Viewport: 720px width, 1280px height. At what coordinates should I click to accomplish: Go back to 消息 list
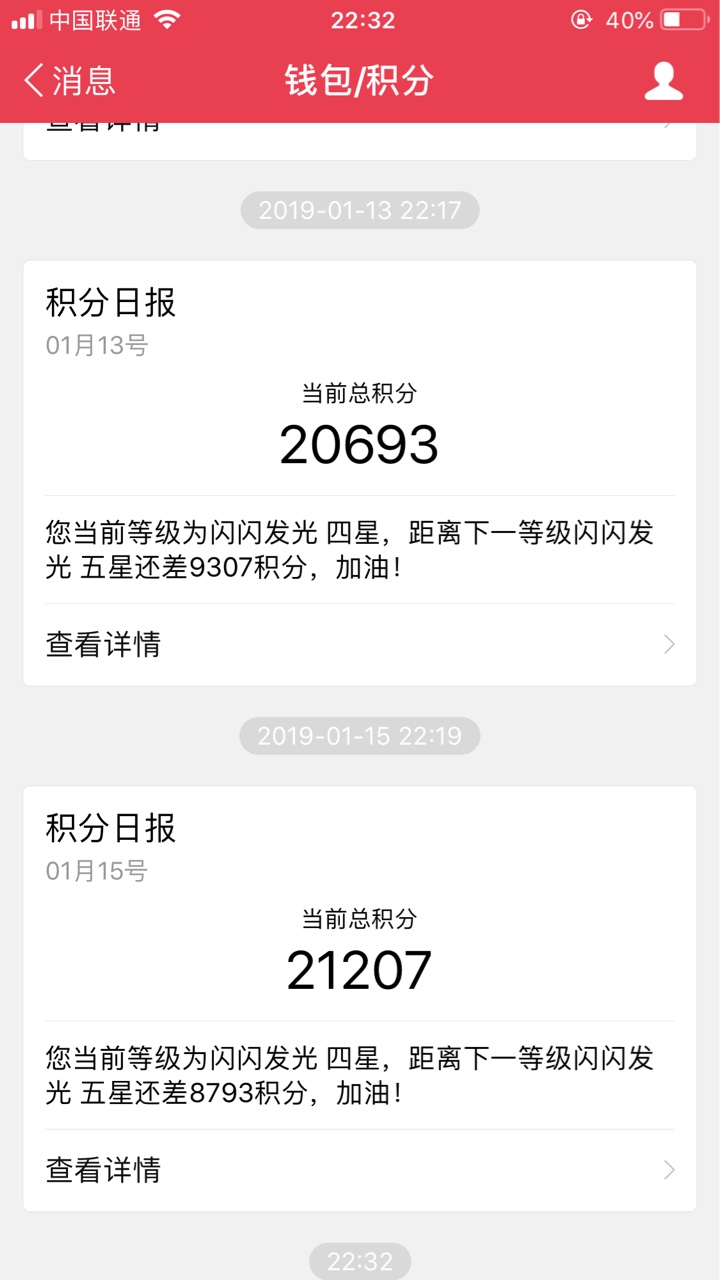click(x=69, y=80)
